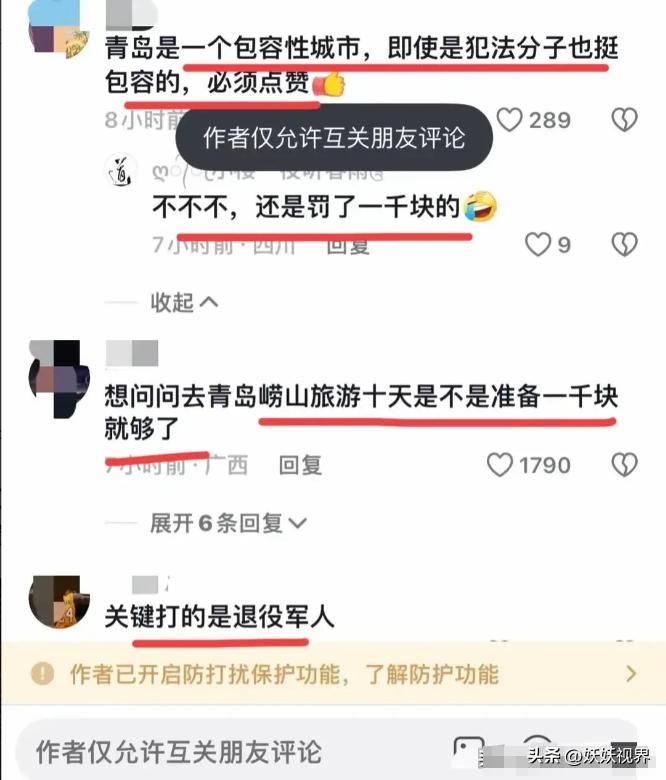Like the reply 还是罚了一千块
The width and height of the screenshot is (666, 780).
539,243
